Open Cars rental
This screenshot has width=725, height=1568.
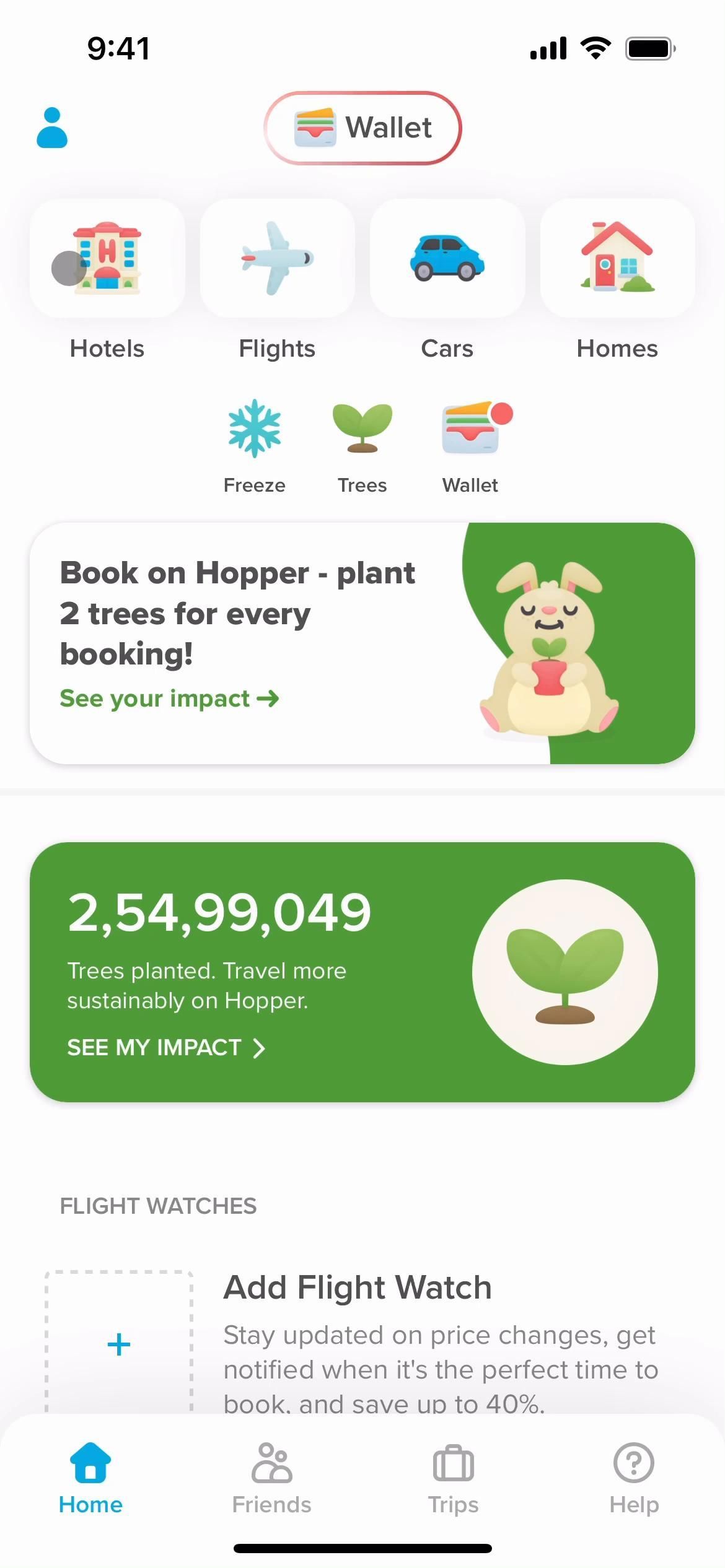[x=447, y=259]
